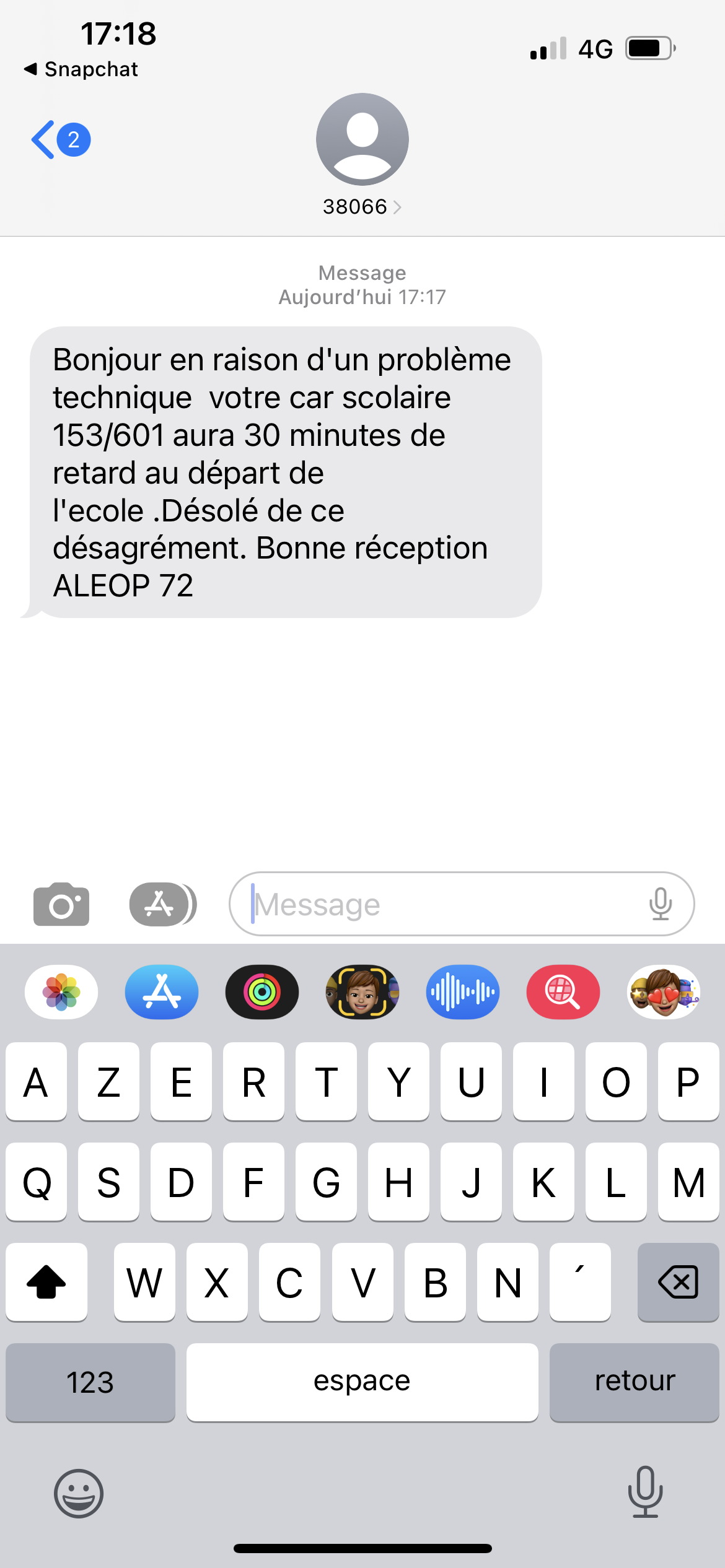Tap the shift key on the keyboard
Screen dimensions: 725x1568
(46, 1282)
